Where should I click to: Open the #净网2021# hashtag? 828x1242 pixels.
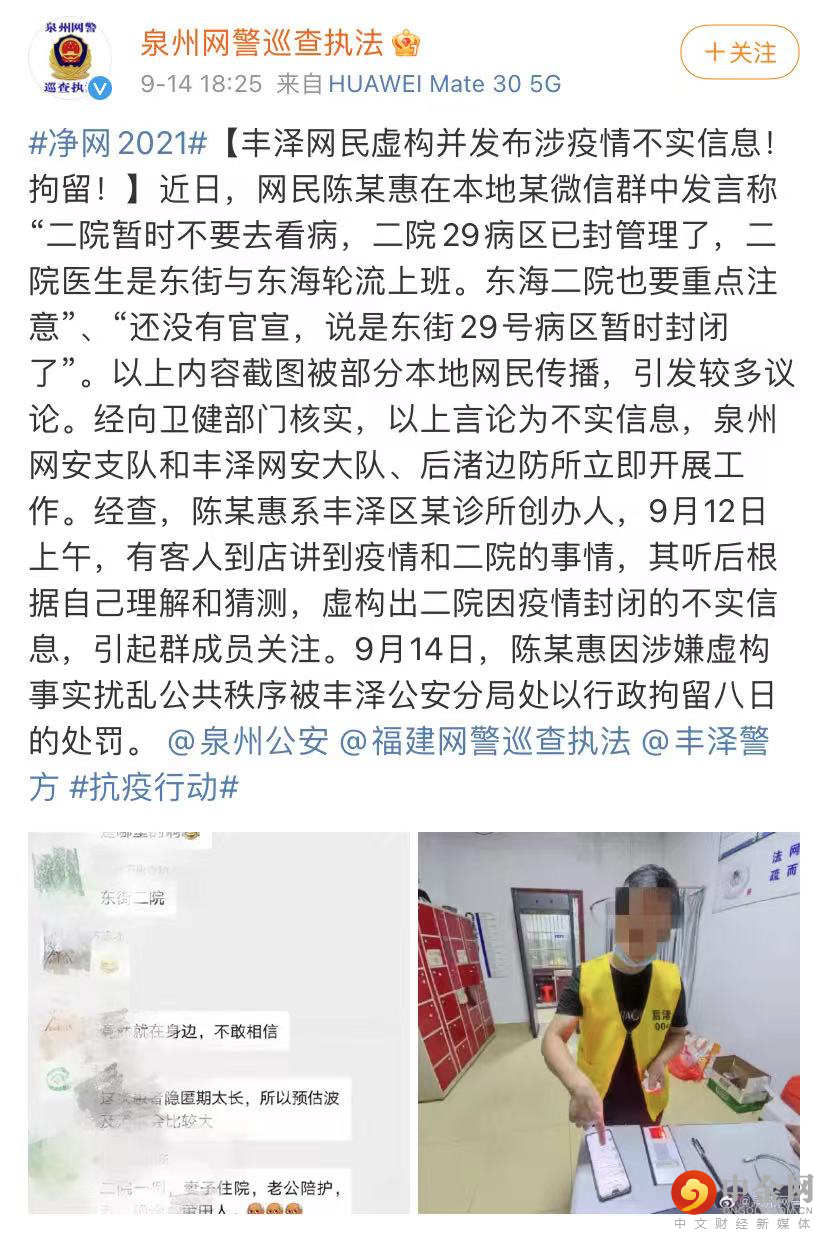118,145
